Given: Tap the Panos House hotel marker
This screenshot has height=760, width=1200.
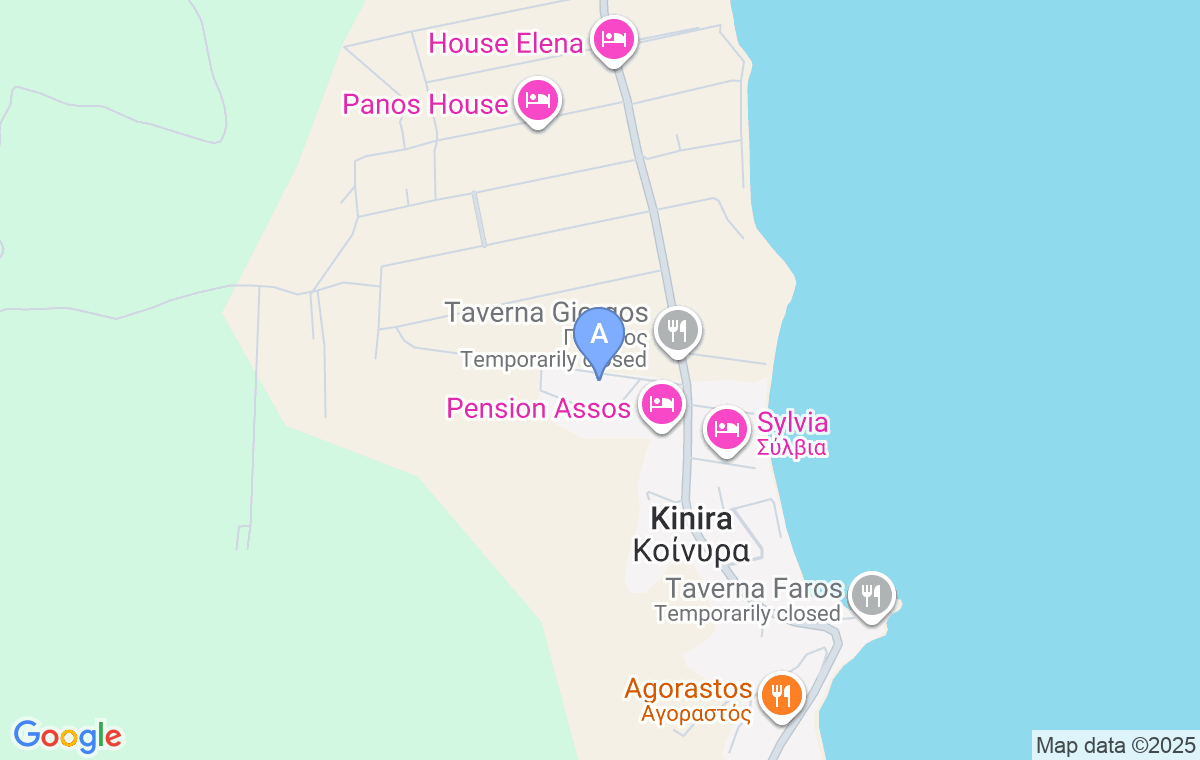Looking at the screenshot, I should (539, 101).
